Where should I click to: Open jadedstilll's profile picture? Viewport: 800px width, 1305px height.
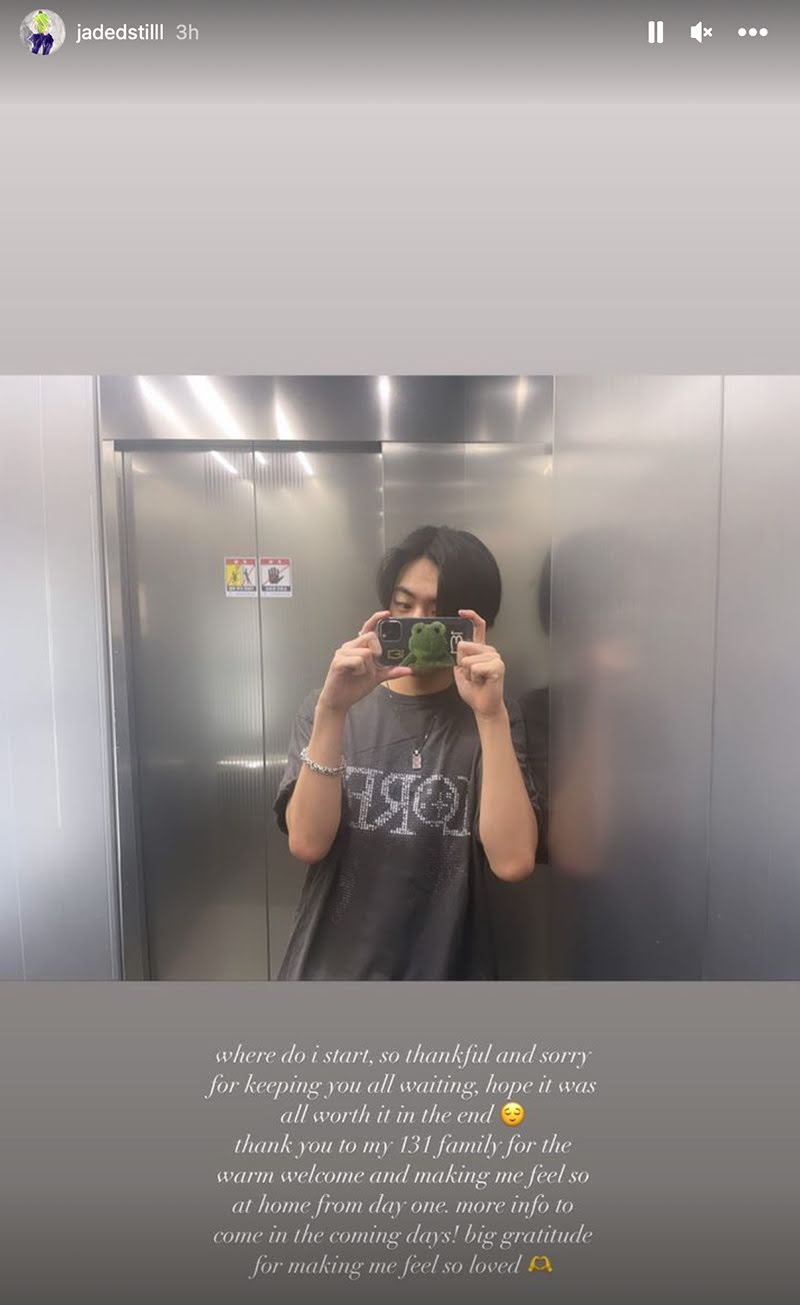tap(42, 32)
